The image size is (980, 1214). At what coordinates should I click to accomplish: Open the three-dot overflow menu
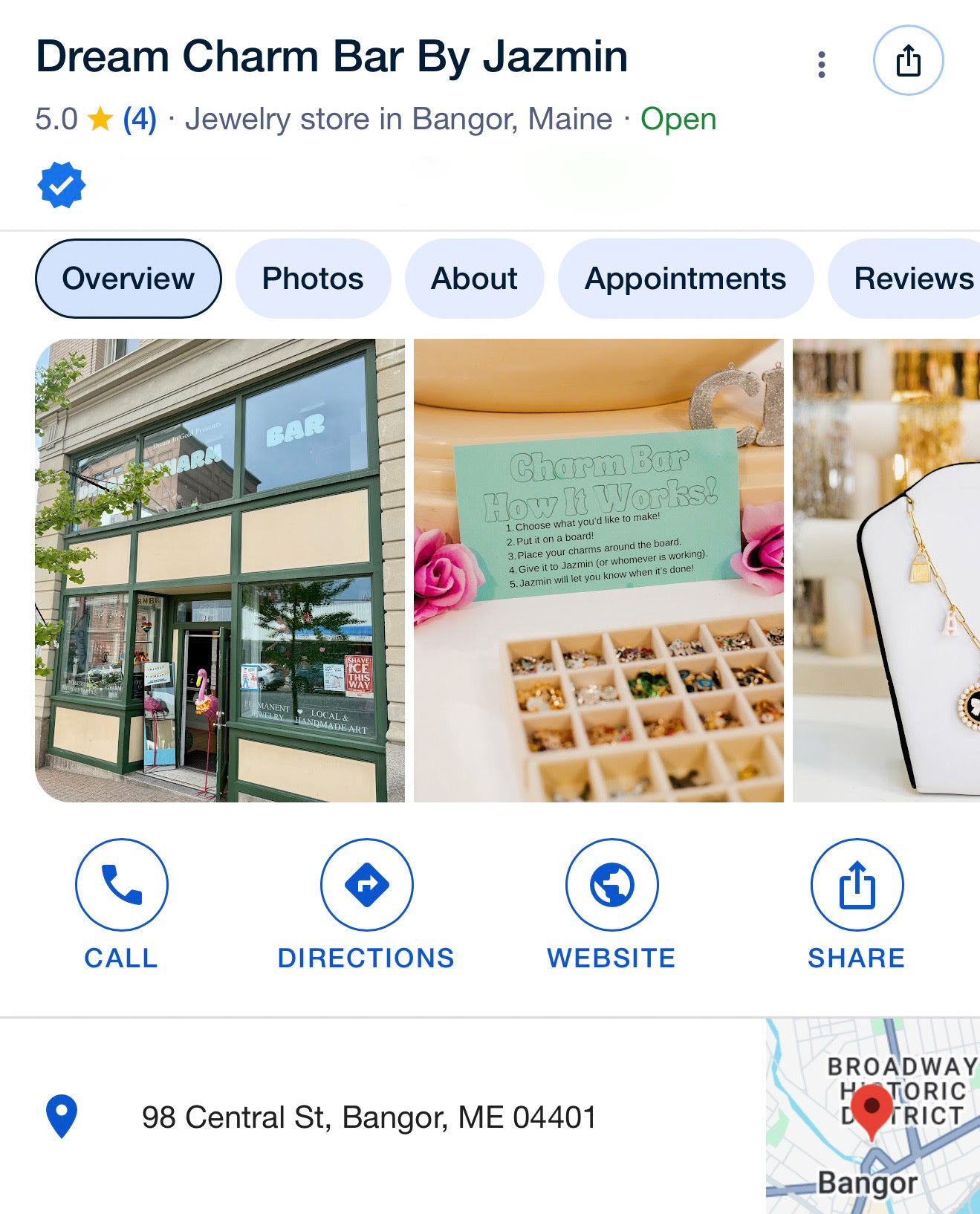821,65
